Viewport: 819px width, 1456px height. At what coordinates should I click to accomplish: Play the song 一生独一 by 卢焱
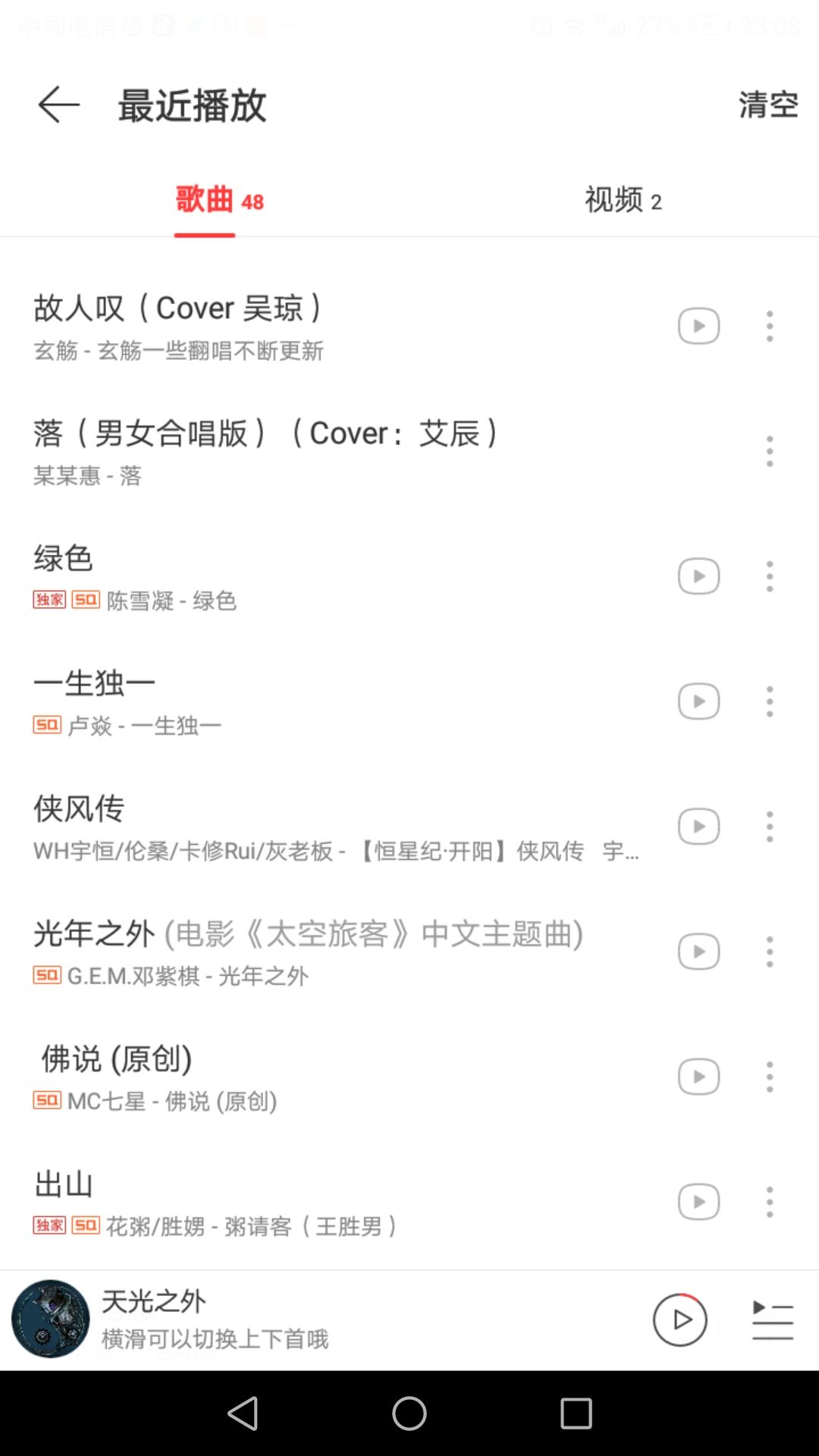pyautogui.click(x=303, y=701)
